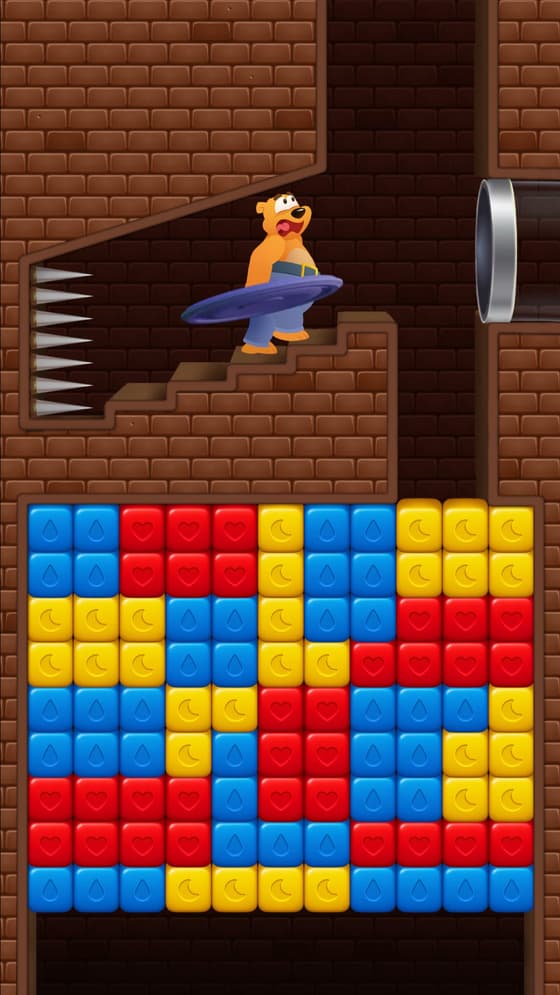Pop the yellow moon cubes beneath the metal pipe
This screenshot has width=560, height=995.
click(x=465, y=551)
